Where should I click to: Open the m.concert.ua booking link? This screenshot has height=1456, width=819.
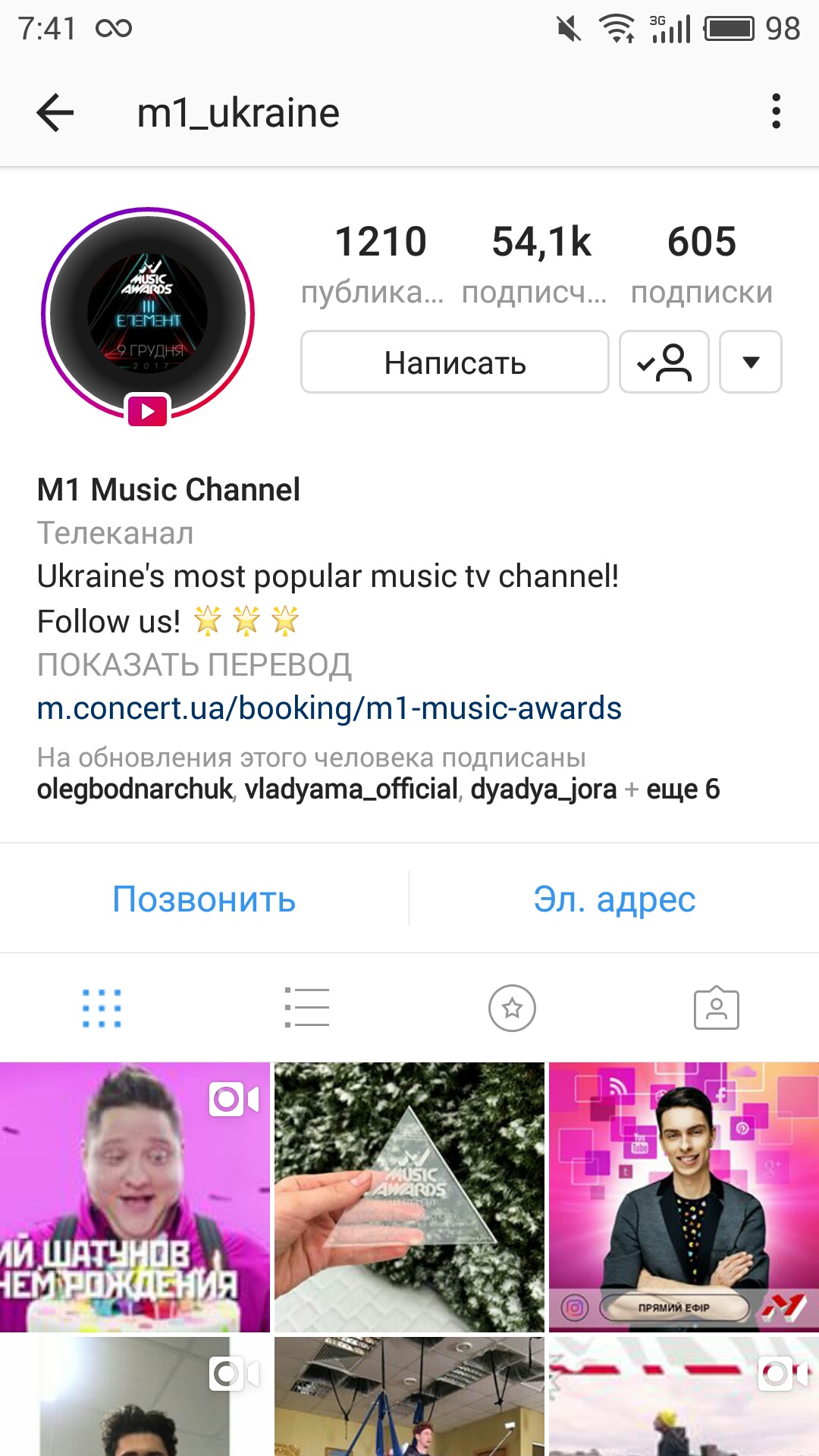point(329,708)
